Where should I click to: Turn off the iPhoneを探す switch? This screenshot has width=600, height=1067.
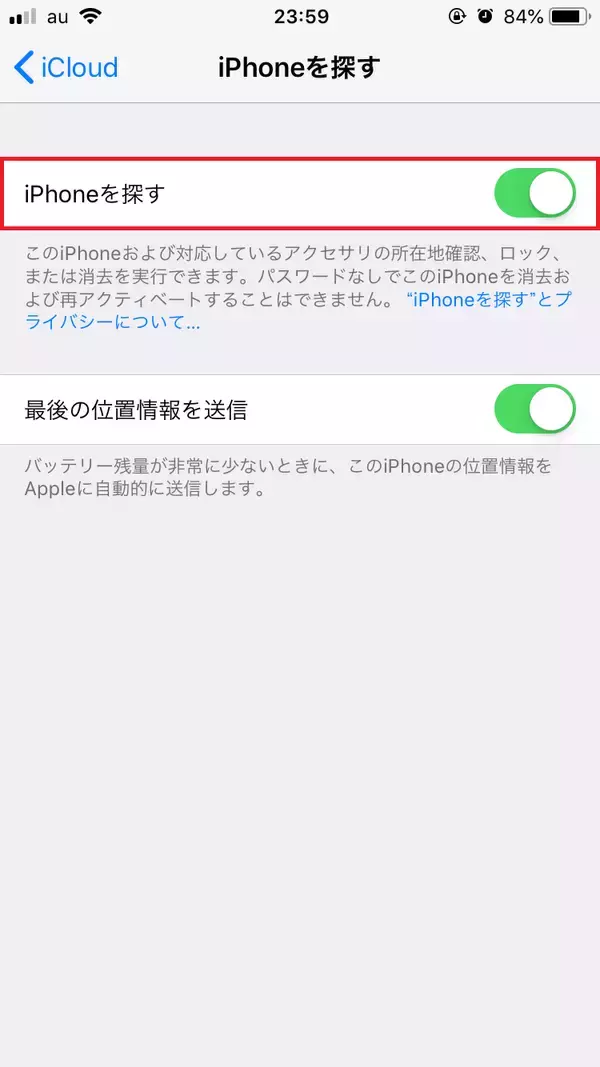(x=534, y=193)
